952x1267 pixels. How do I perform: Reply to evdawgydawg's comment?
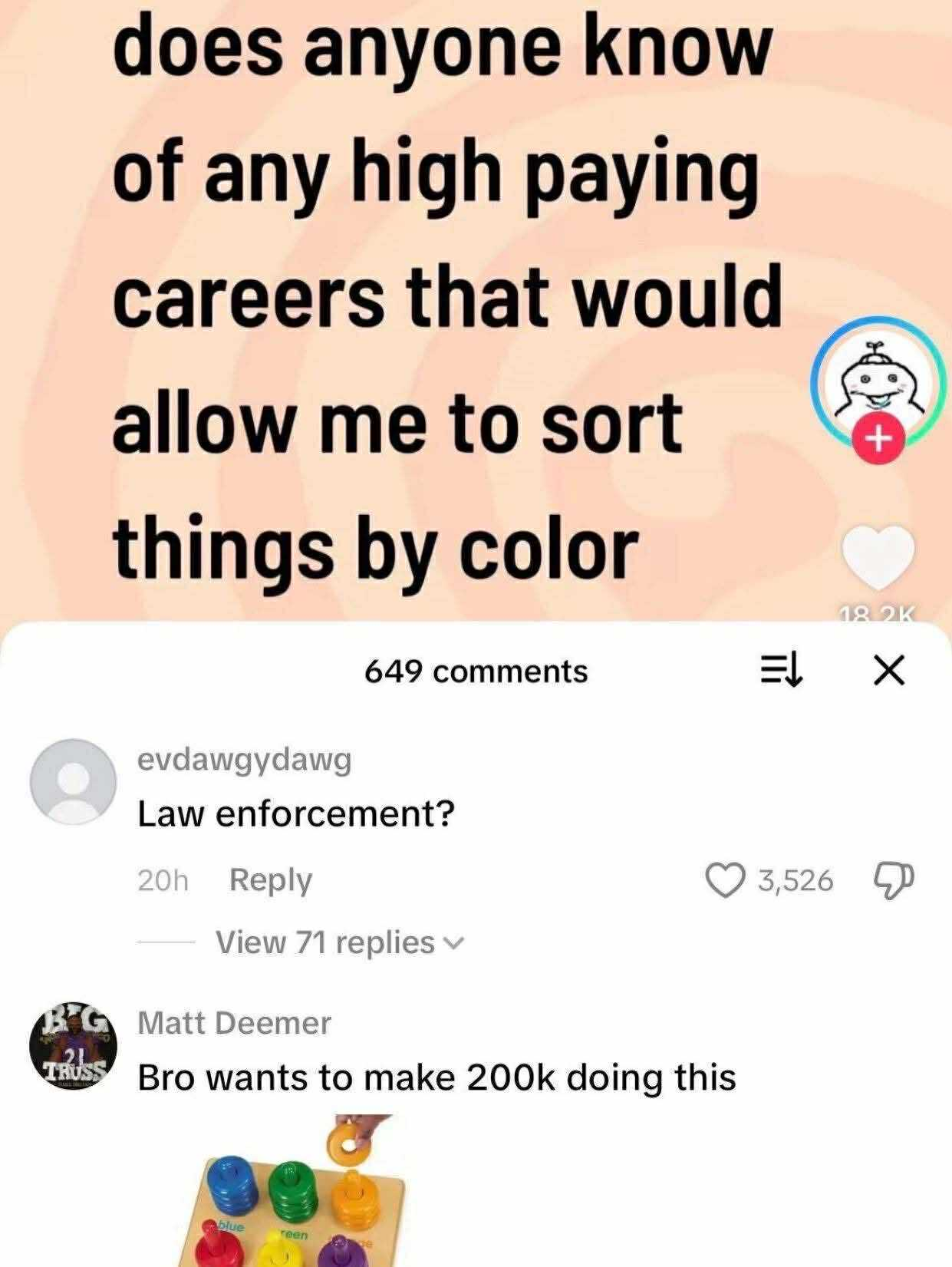point(270,879)
